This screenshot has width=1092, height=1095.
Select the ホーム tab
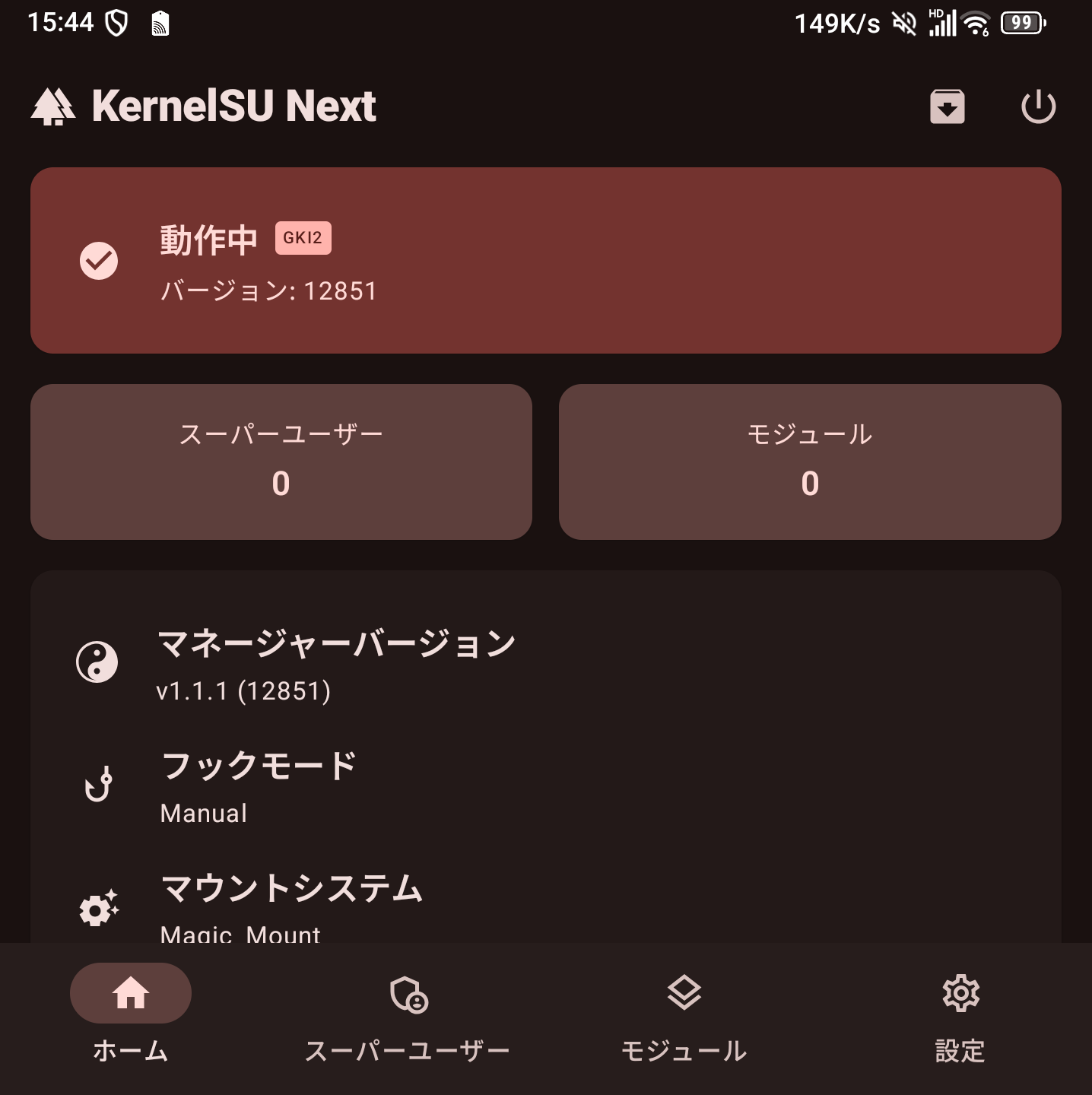131,1013
